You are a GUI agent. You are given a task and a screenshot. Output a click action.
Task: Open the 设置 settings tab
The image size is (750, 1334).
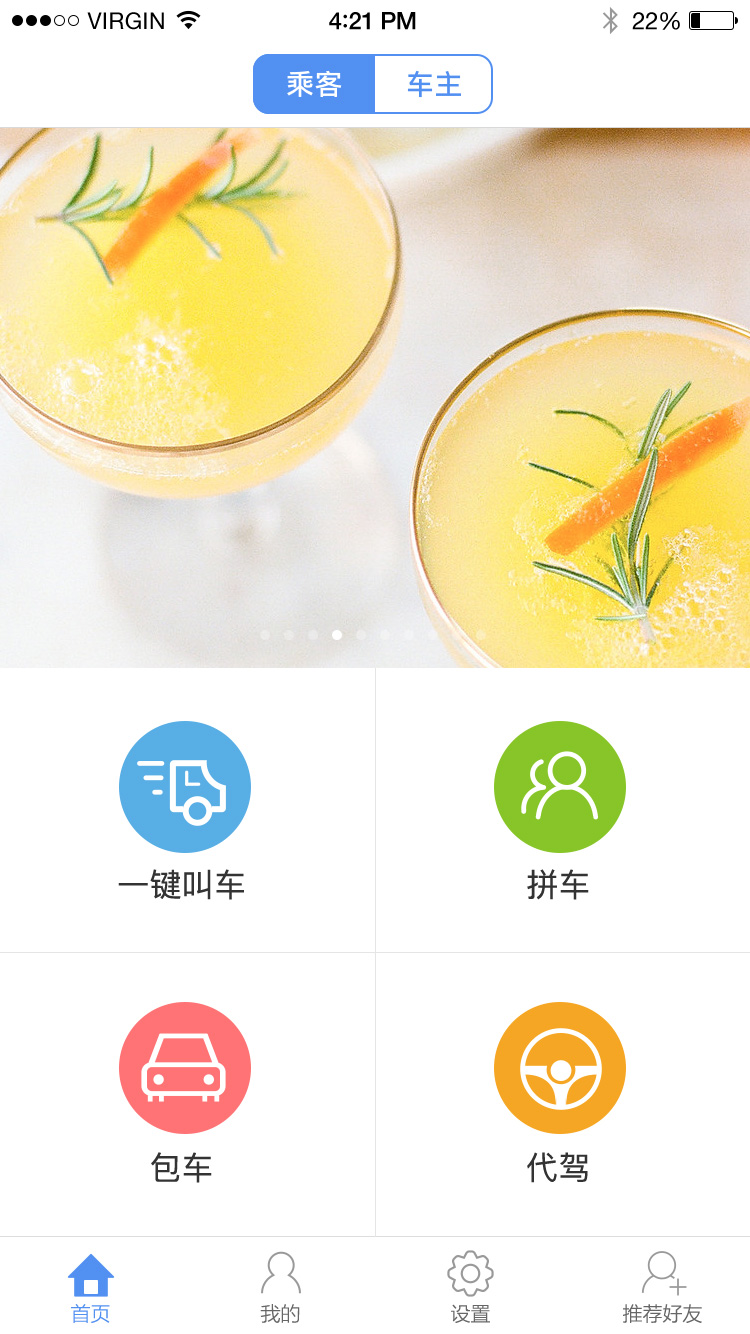click(x=470, y=1288)
